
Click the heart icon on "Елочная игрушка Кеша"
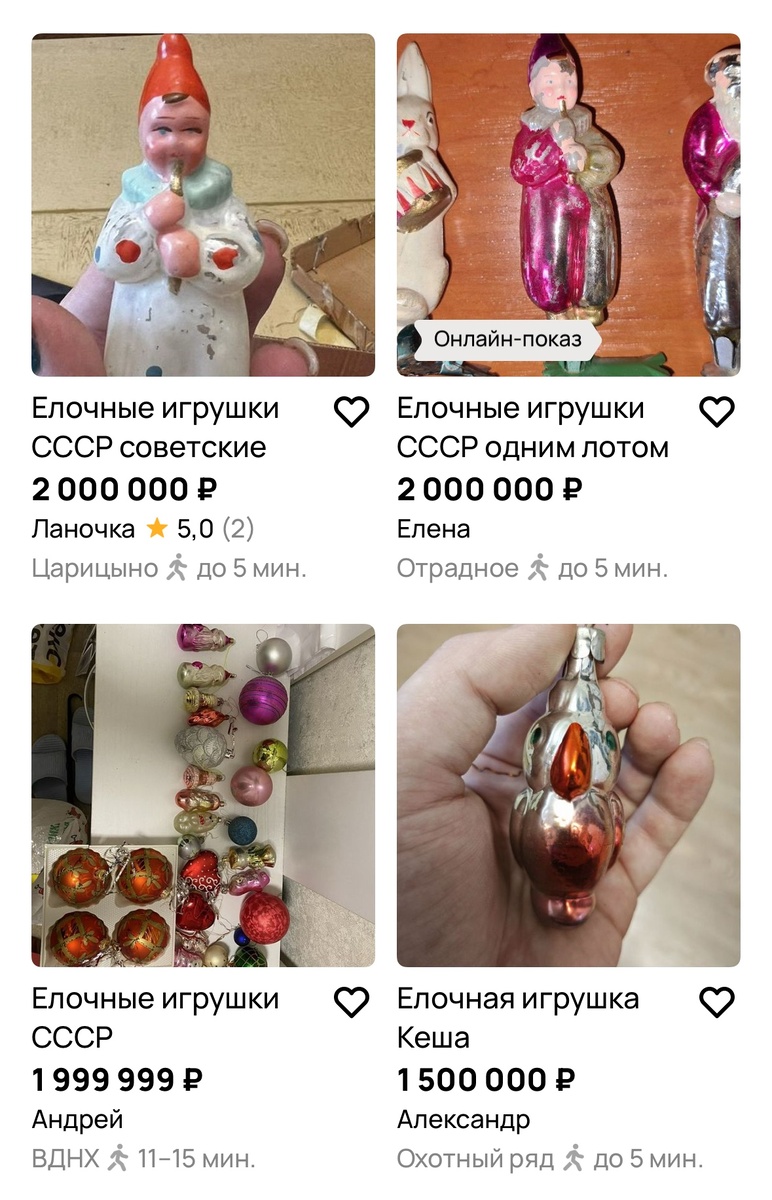click(716, 1000)
